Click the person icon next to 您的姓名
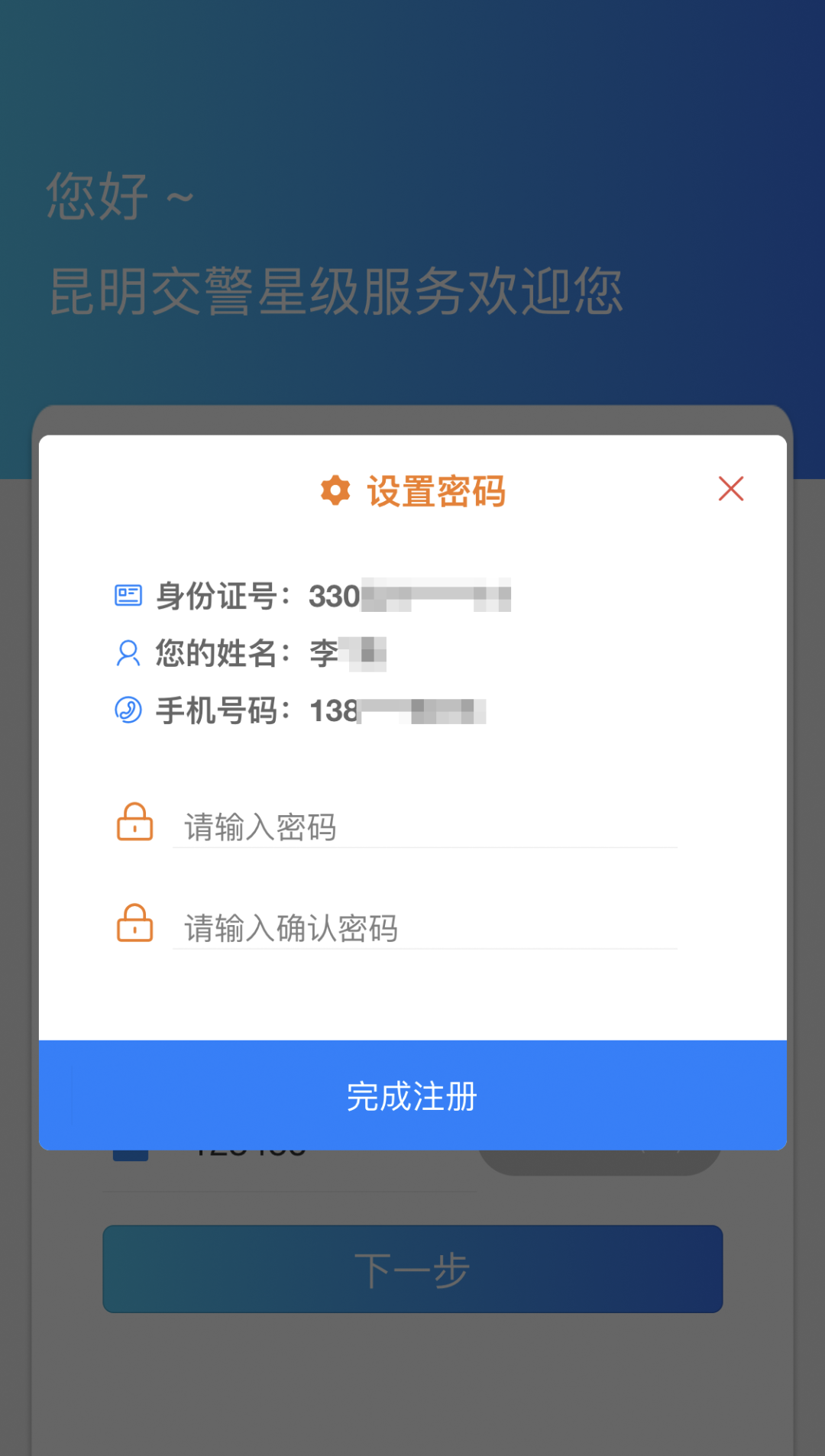The height and width of the screenshot is (1456, 825). 128,652
